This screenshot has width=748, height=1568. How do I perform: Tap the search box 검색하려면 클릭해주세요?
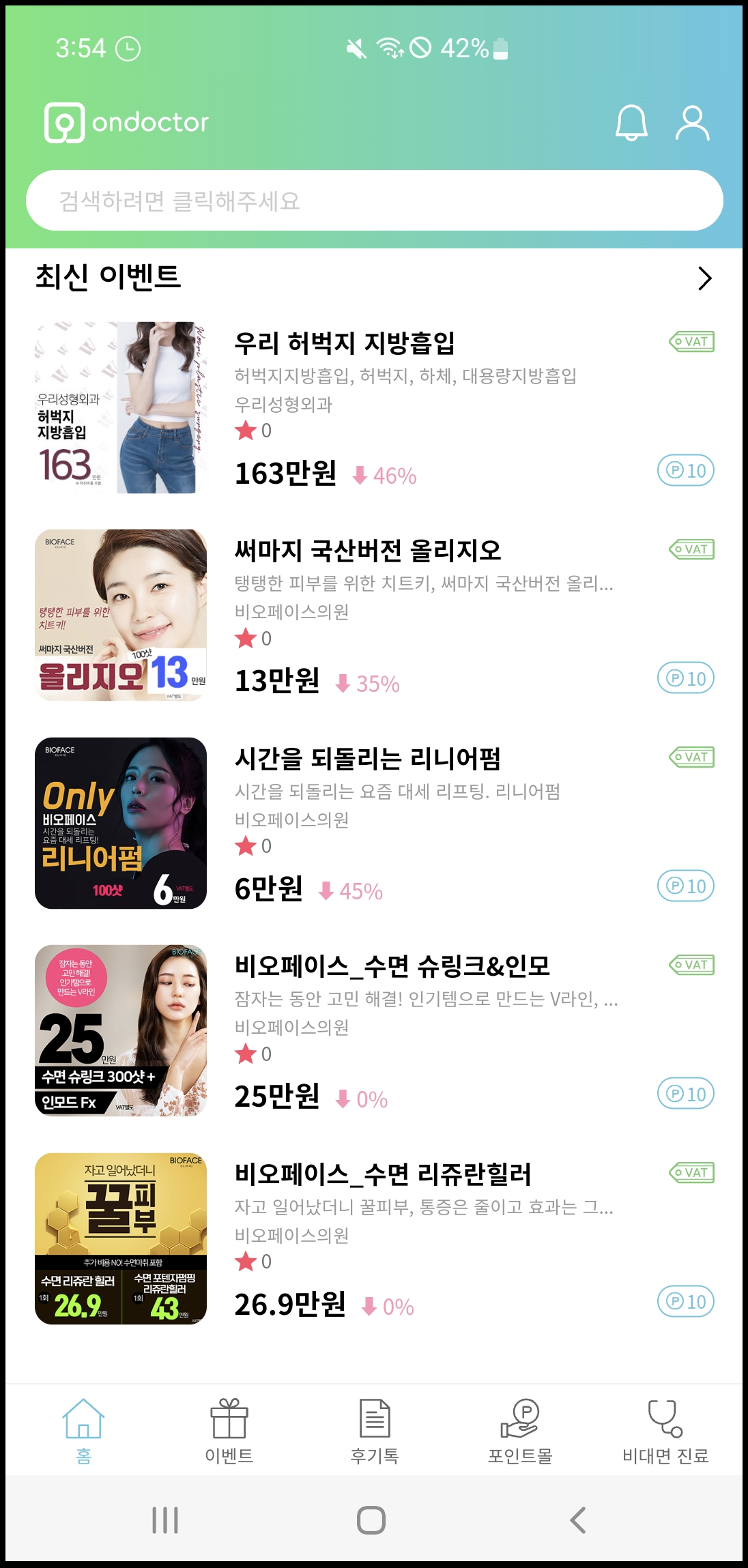point(374,201)
